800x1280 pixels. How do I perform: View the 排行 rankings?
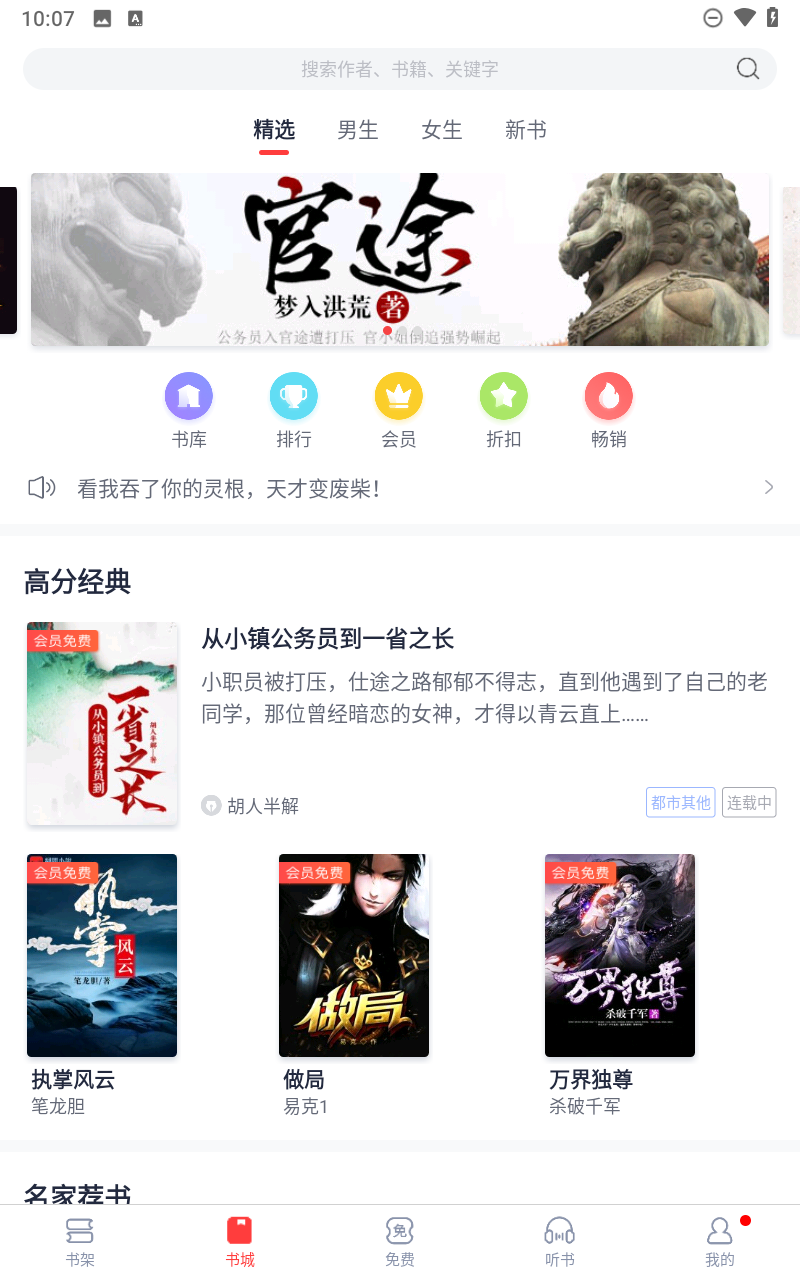click(294, 409)
